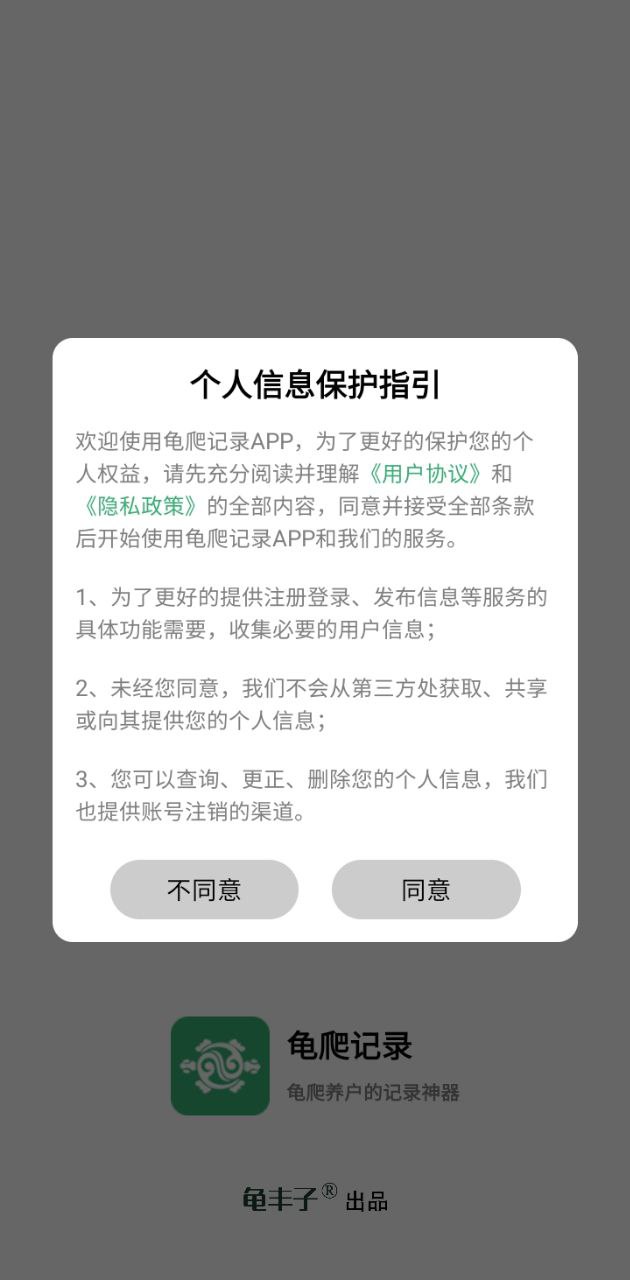630x1280 pixels.
Task: Read the 《隐私政策》 link
Action: pyautogui.click(x=140, y=506)
